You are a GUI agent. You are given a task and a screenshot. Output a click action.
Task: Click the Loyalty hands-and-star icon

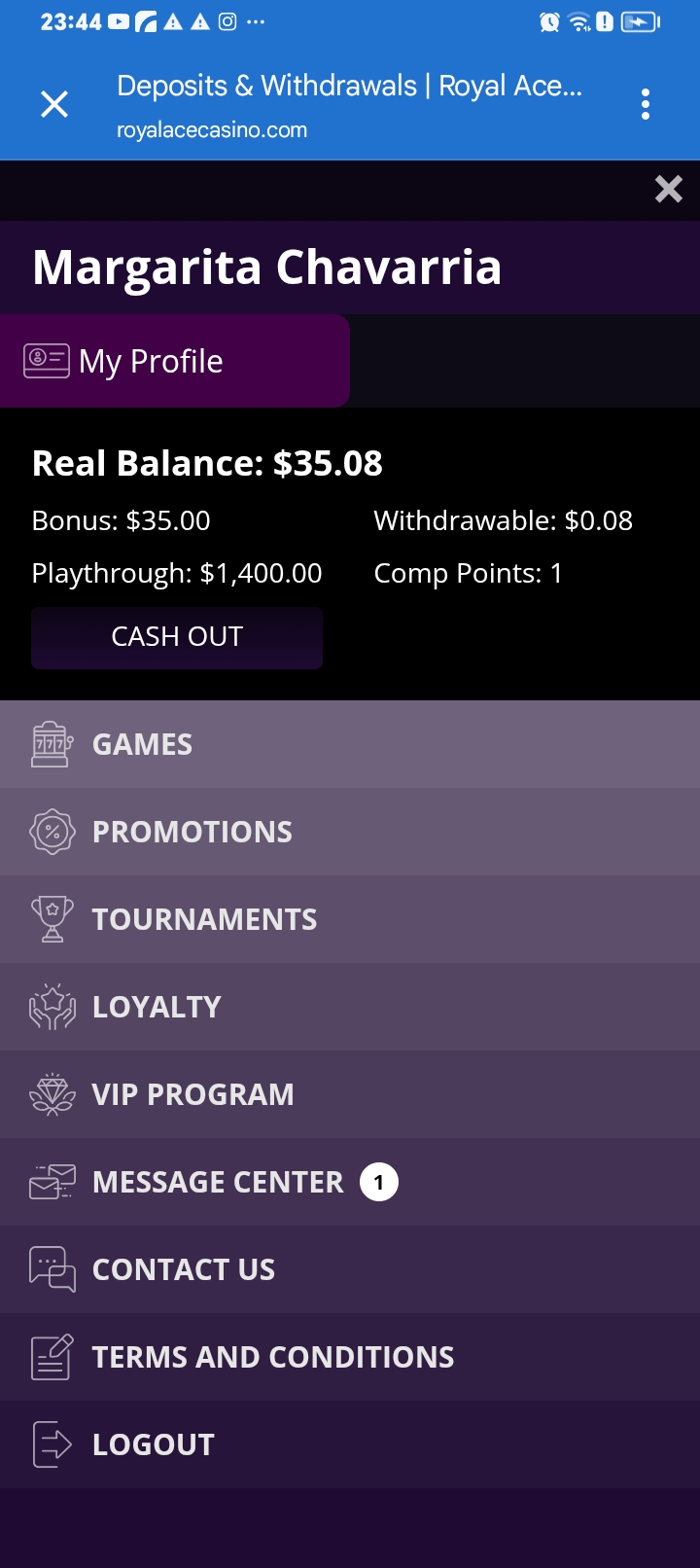(53, 1006)
